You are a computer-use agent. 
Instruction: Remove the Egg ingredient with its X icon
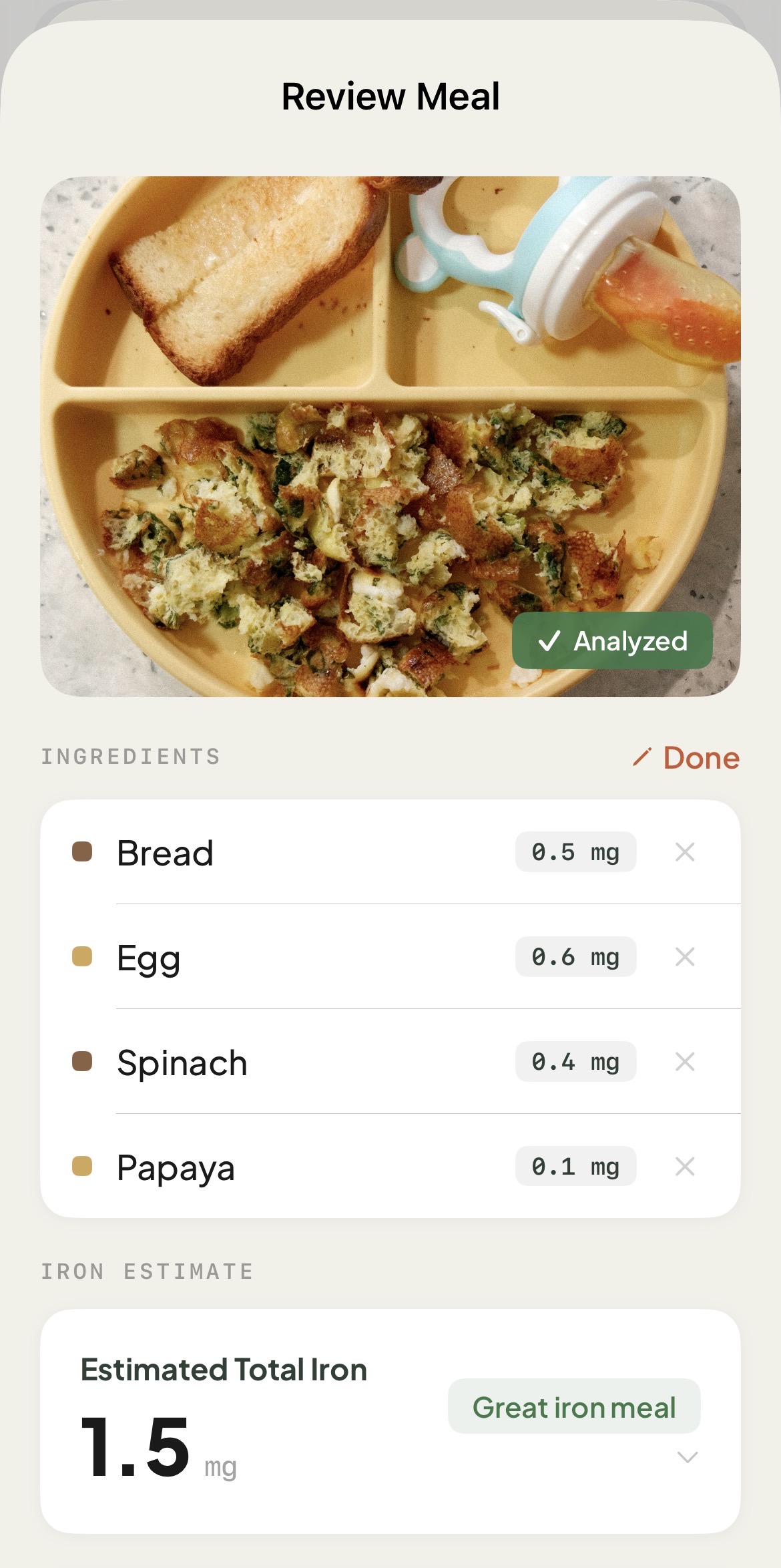(685, 956)
